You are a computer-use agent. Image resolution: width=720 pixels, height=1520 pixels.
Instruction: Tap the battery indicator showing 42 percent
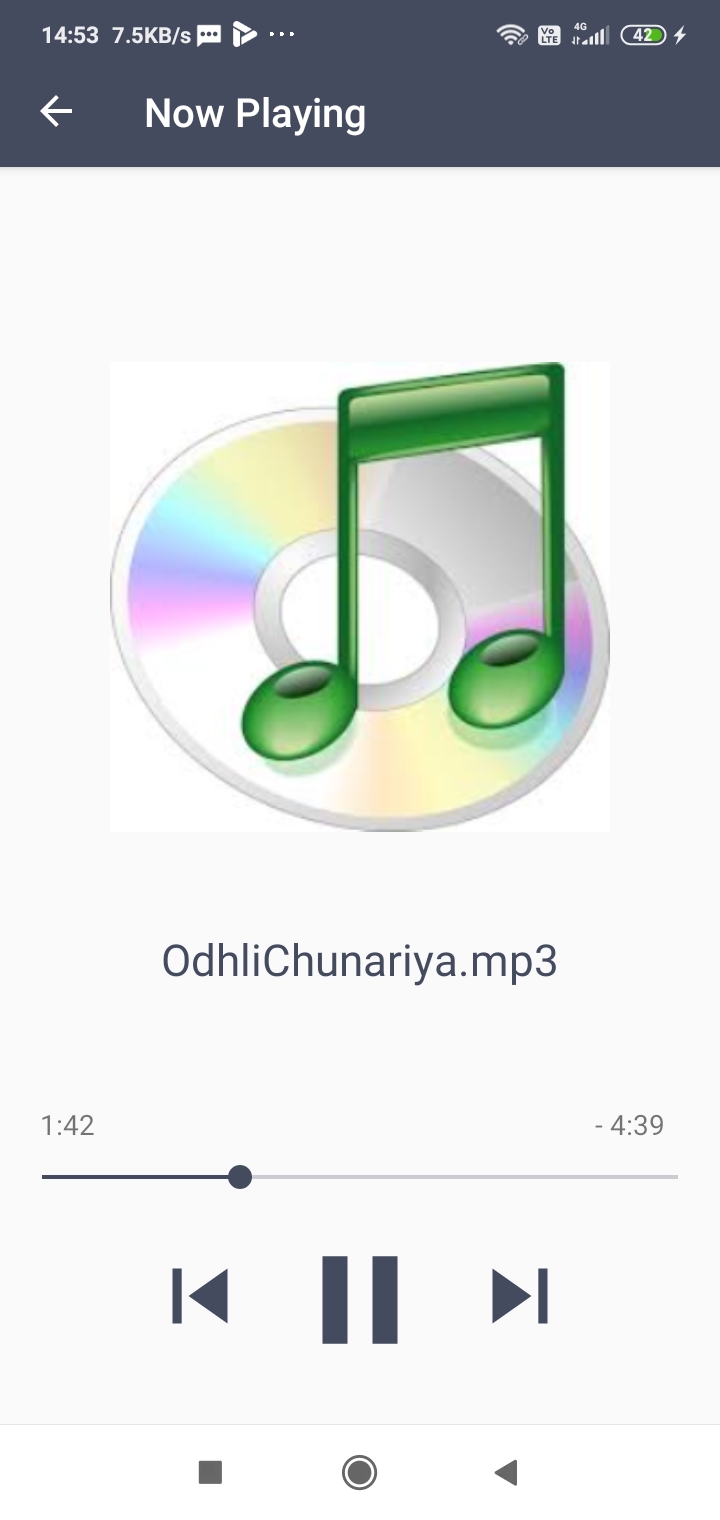646,34
